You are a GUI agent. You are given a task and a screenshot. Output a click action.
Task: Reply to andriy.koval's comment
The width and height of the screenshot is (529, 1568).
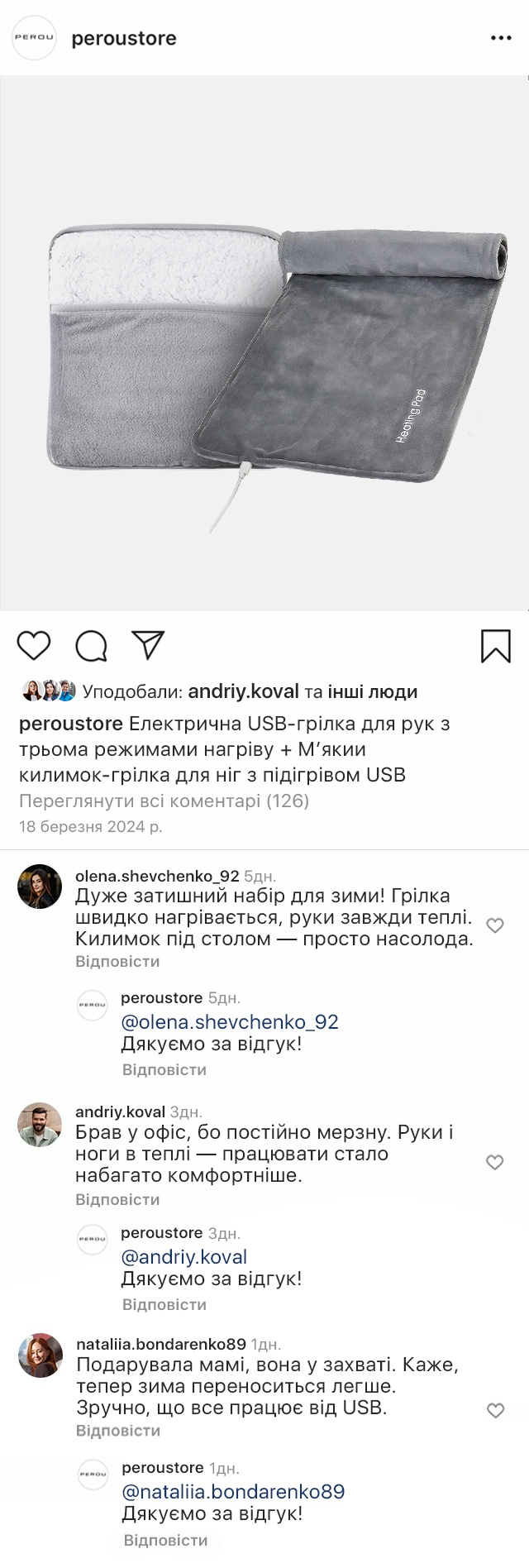117,1199
